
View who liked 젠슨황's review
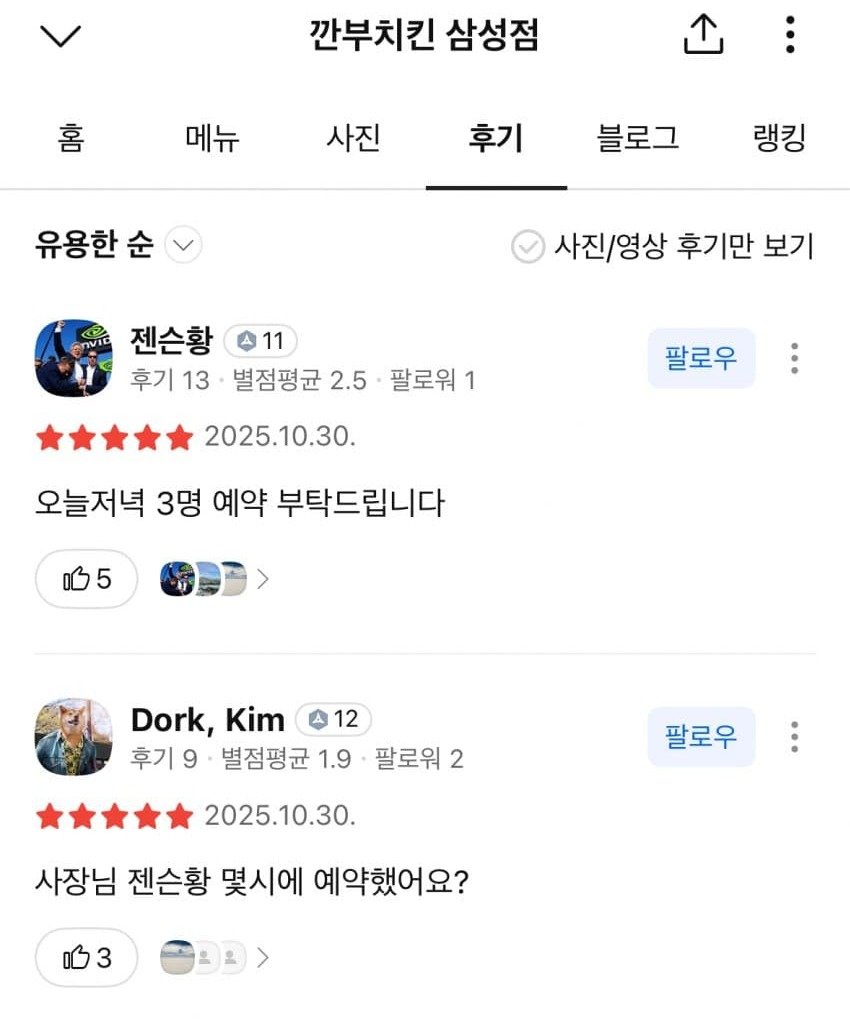[x=215, y=579]
